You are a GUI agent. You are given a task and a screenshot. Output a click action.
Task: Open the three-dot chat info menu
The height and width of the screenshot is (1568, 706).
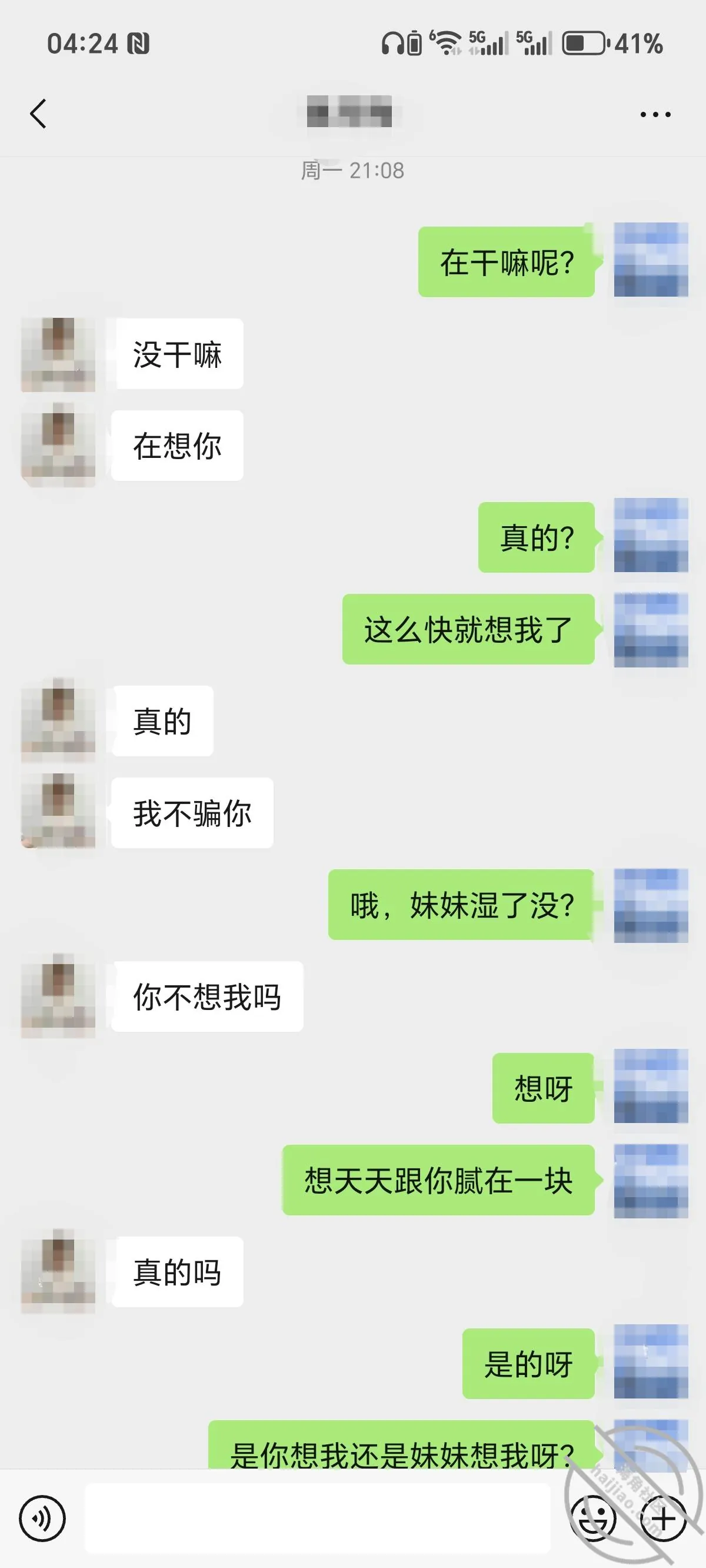pos(655,114)
